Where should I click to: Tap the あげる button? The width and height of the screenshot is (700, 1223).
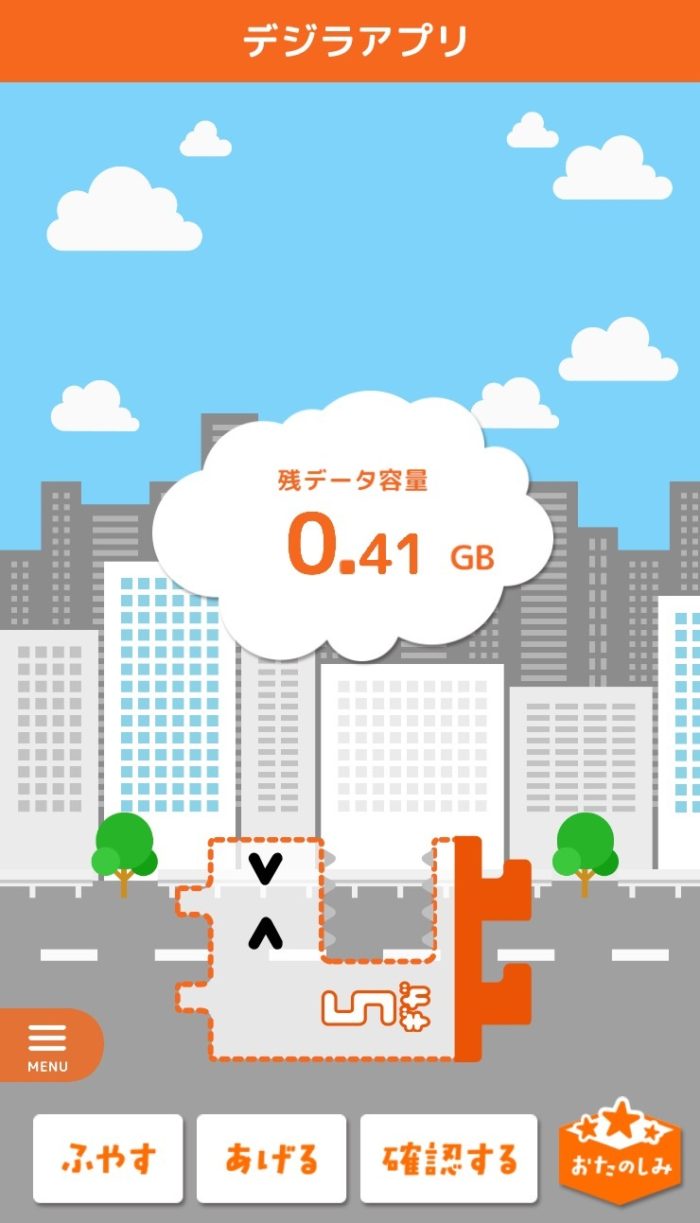coord(271,1159)
